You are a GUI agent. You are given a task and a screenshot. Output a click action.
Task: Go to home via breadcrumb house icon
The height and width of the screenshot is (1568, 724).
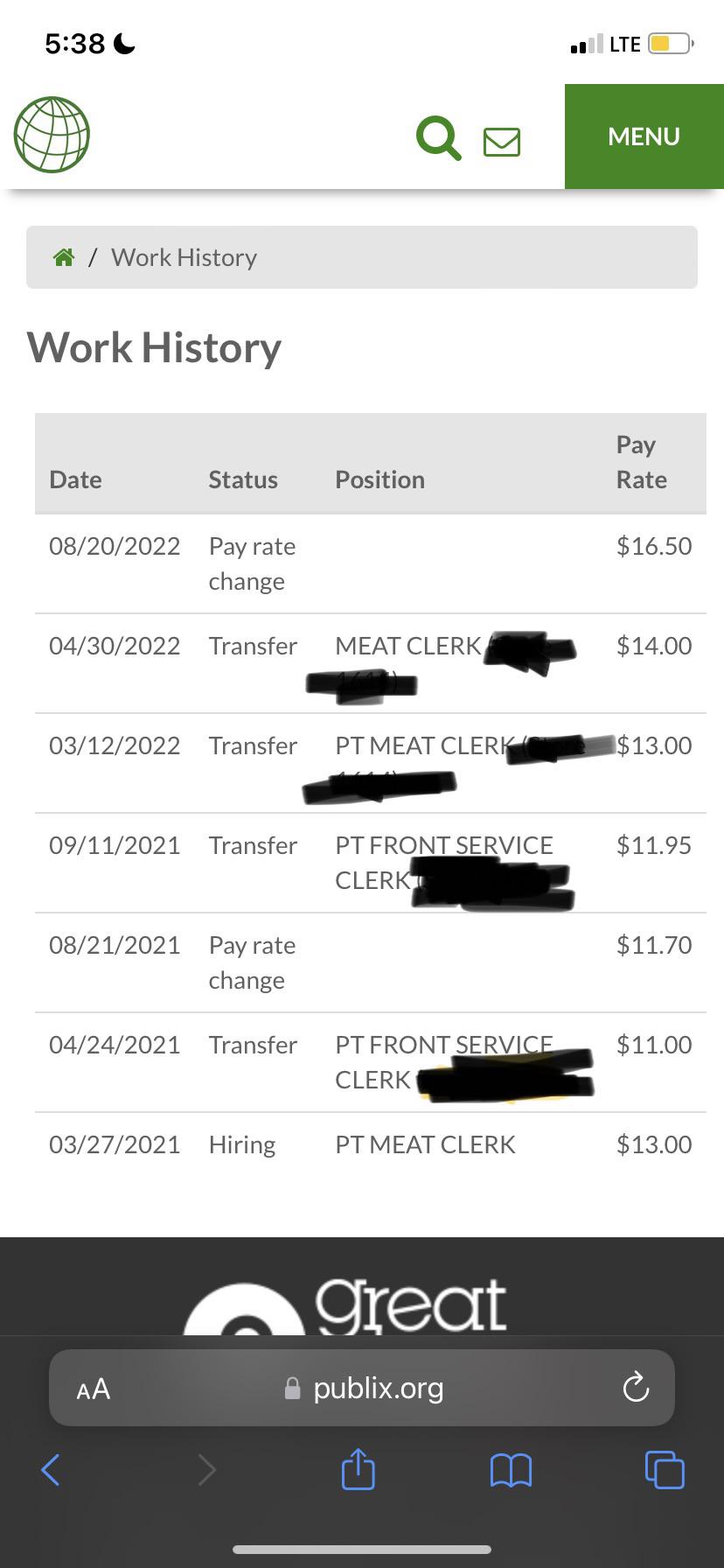(64, 257)
